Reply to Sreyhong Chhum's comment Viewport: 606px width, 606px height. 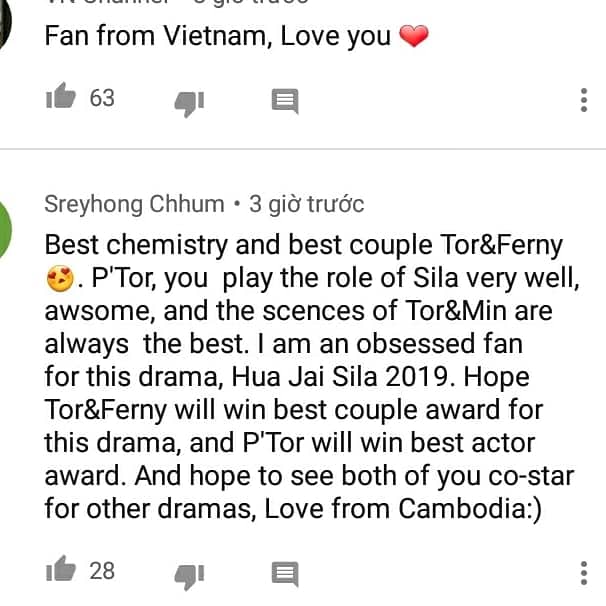point(285,573)
